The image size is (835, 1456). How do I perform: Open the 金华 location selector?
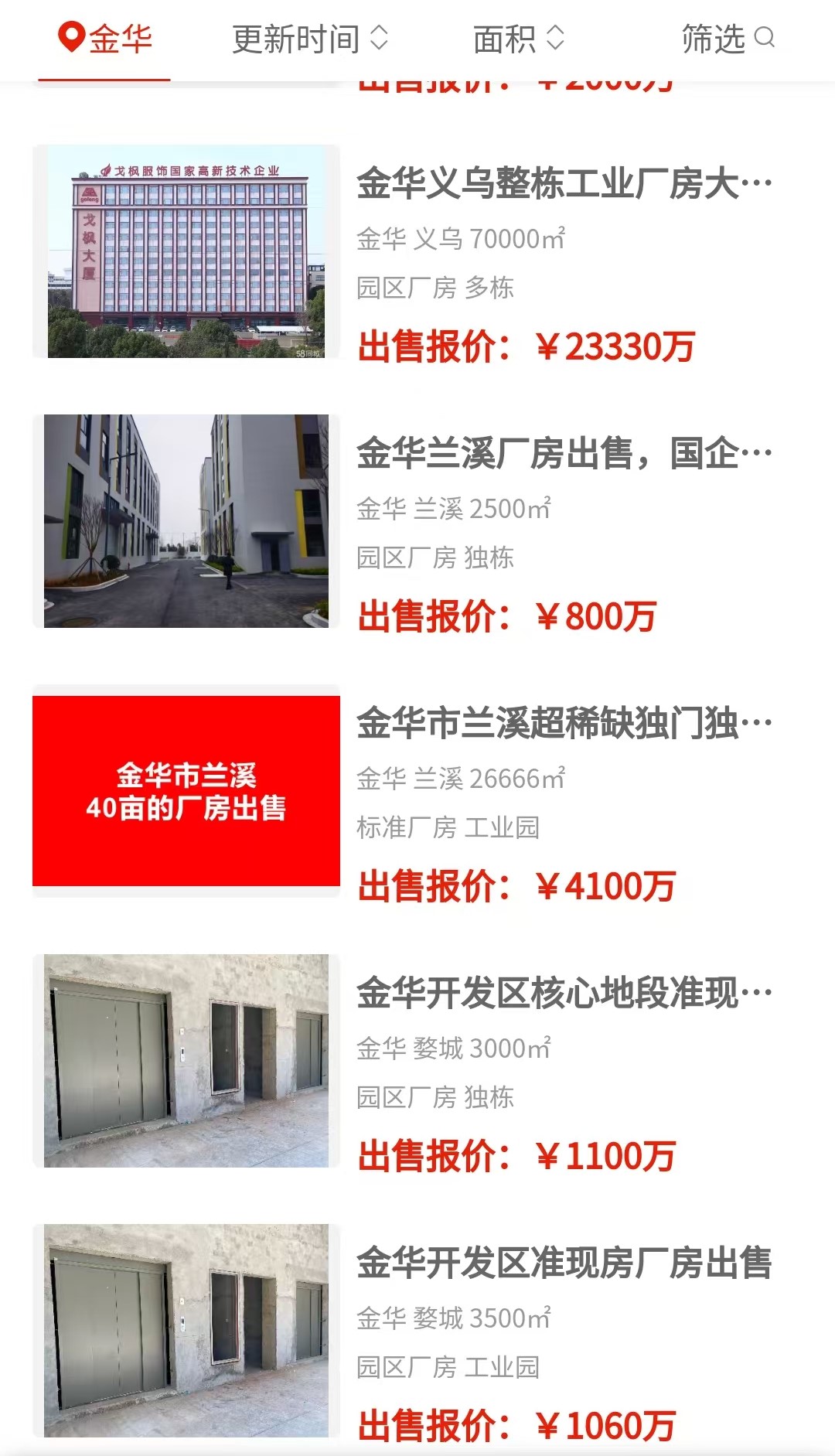tap(105, 39)
